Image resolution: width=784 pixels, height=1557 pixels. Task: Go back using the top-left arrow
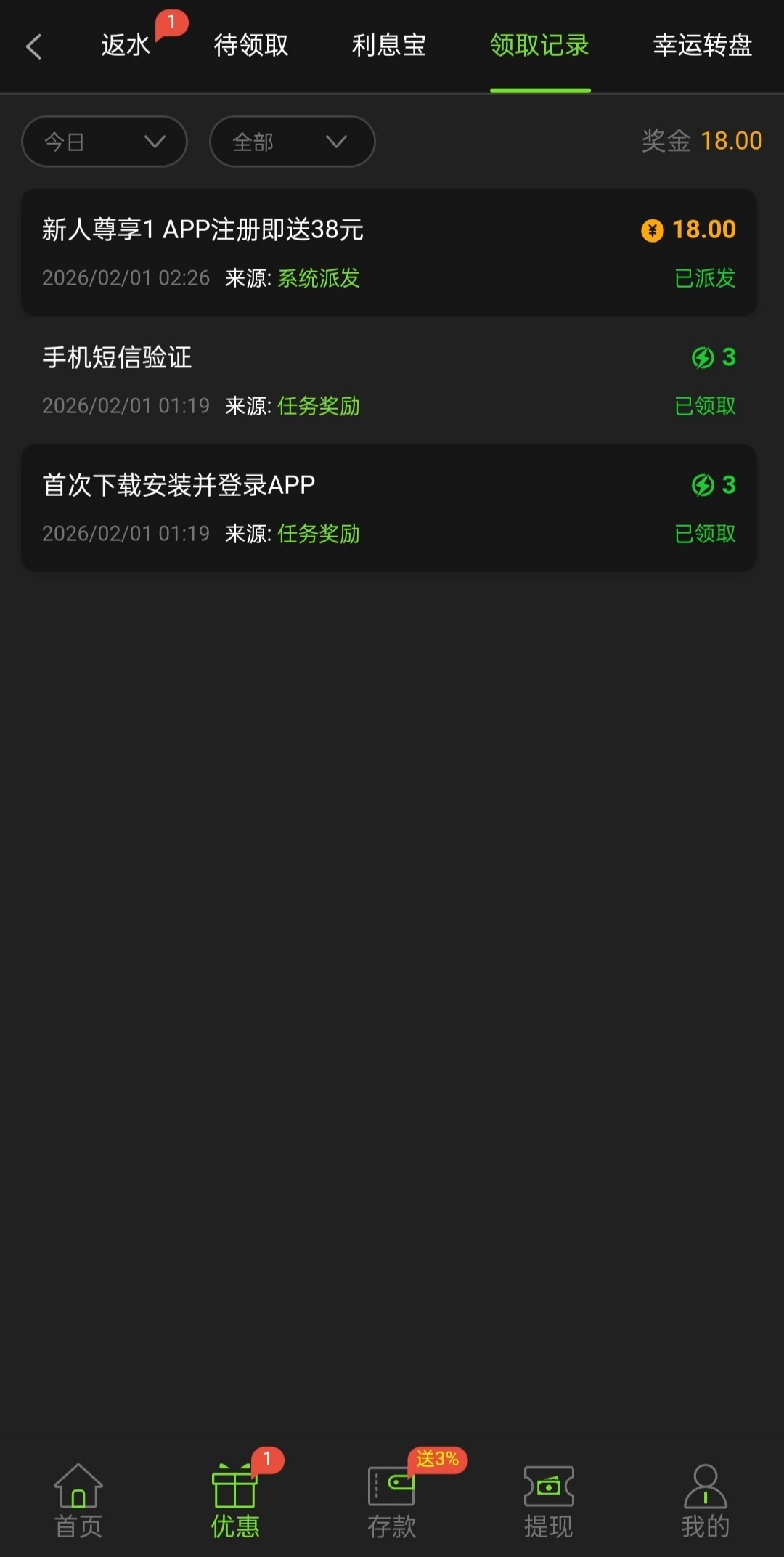(34, 46)
